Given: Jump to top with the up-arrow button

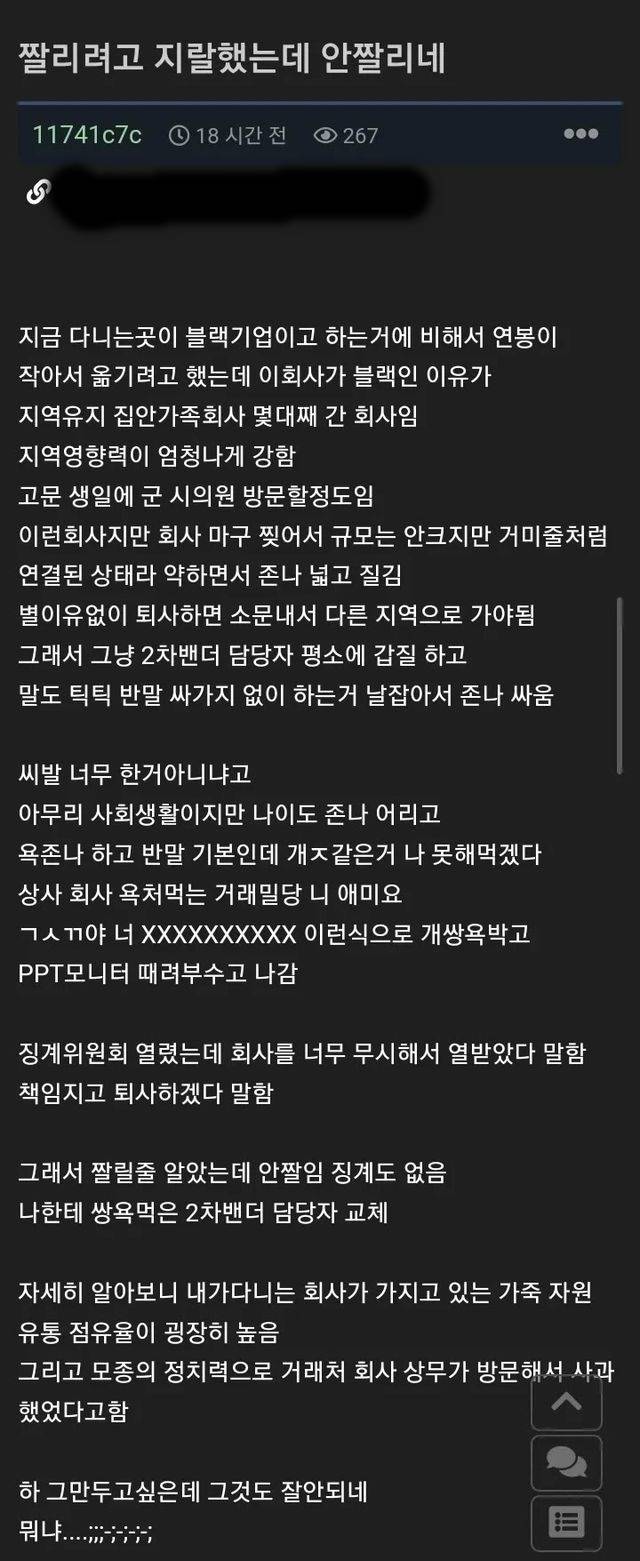Looking at the screenshot, I should (566, 1401).
